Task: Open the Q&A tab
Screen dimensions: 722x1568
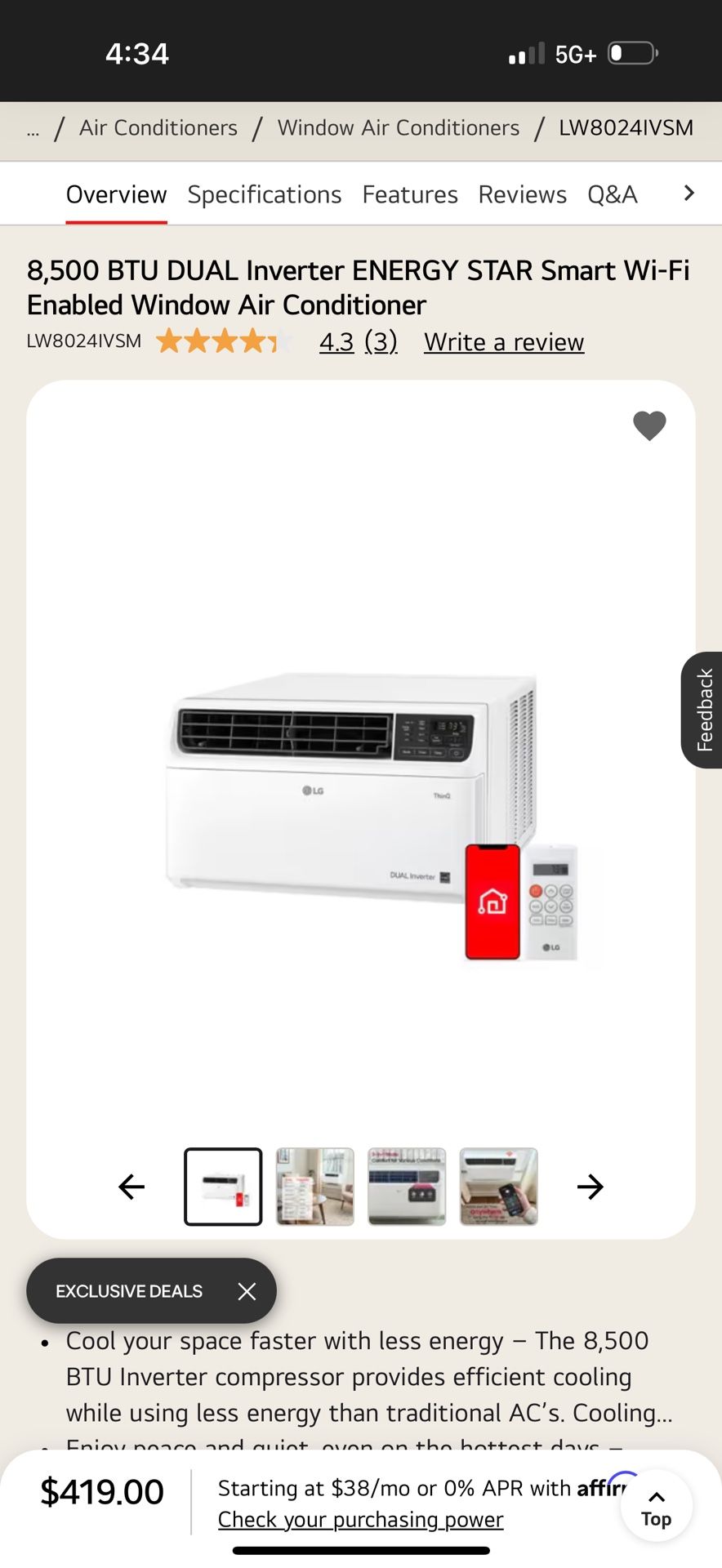Action: [x=612, y=194]
